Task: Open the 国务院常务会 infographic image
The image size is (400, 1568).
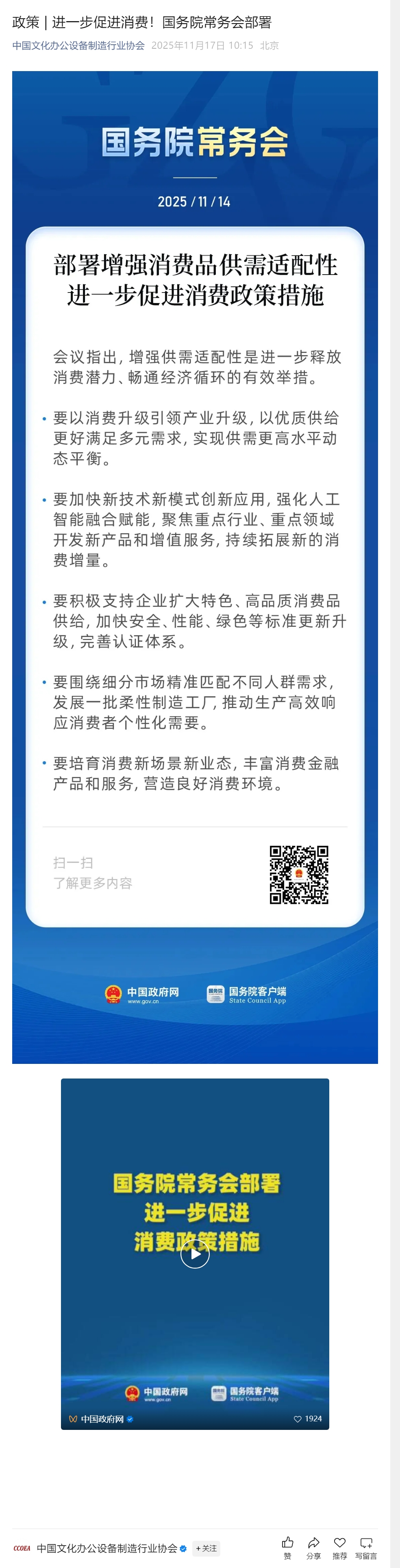Action: pyautogui.click(x=195, y=566)
